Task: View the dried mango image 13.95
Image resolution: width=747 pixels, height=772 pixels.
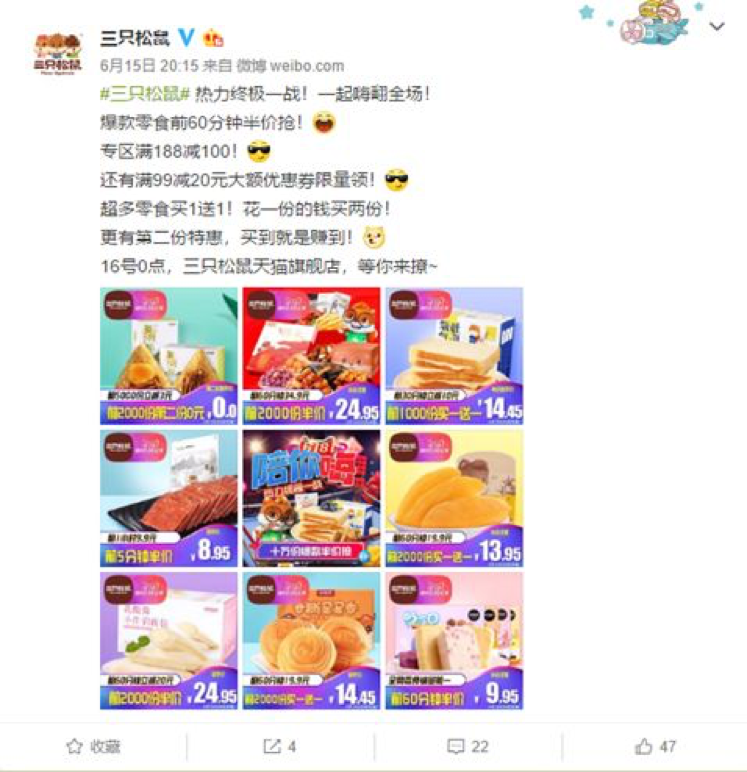Action: point(453,498)
